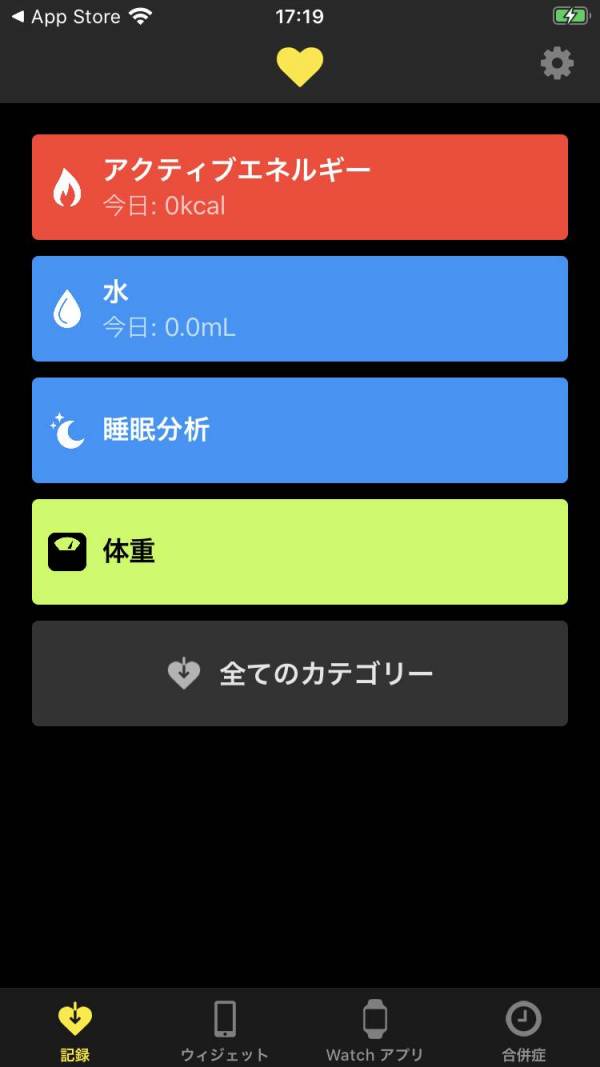Open the settings gear icon

click(557, 64)
